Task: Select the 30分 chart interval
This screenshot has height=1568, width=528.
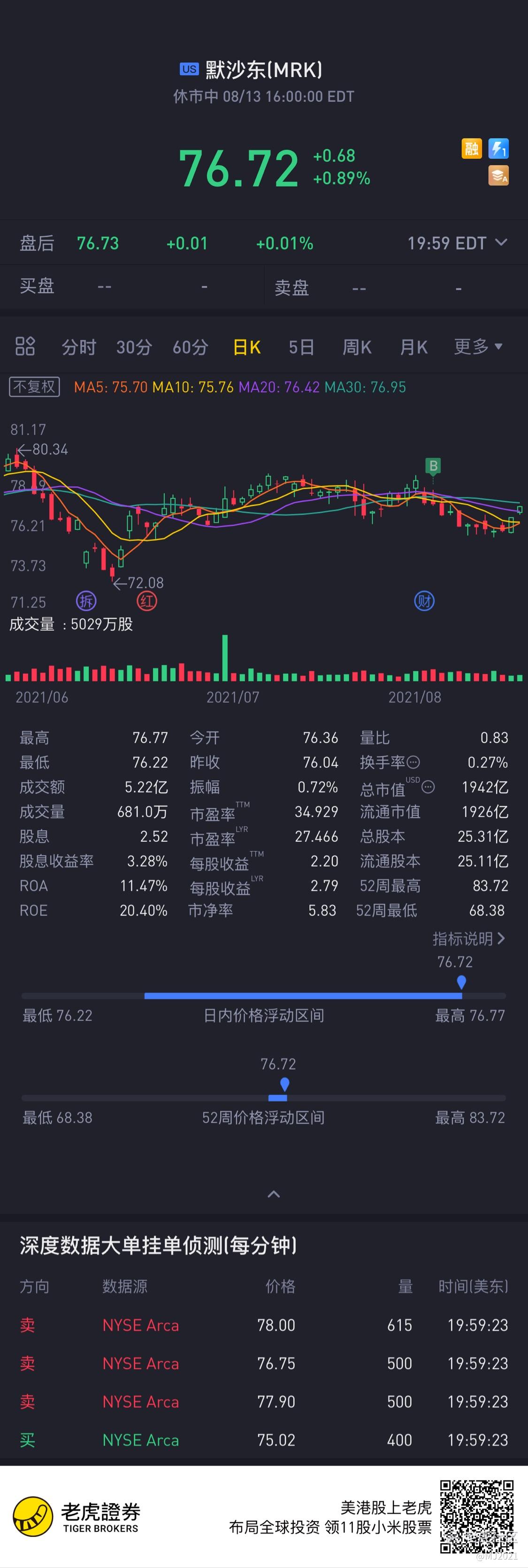Action: (134, 347)
